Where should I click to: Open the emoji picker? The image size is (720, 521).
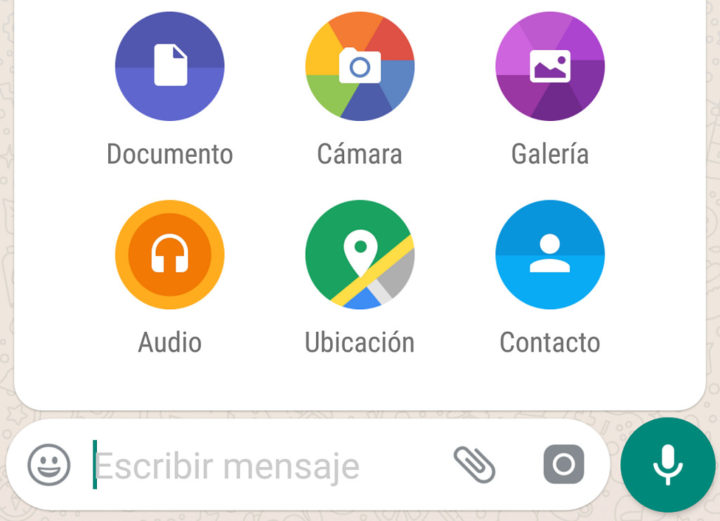(x=49, y=465)
